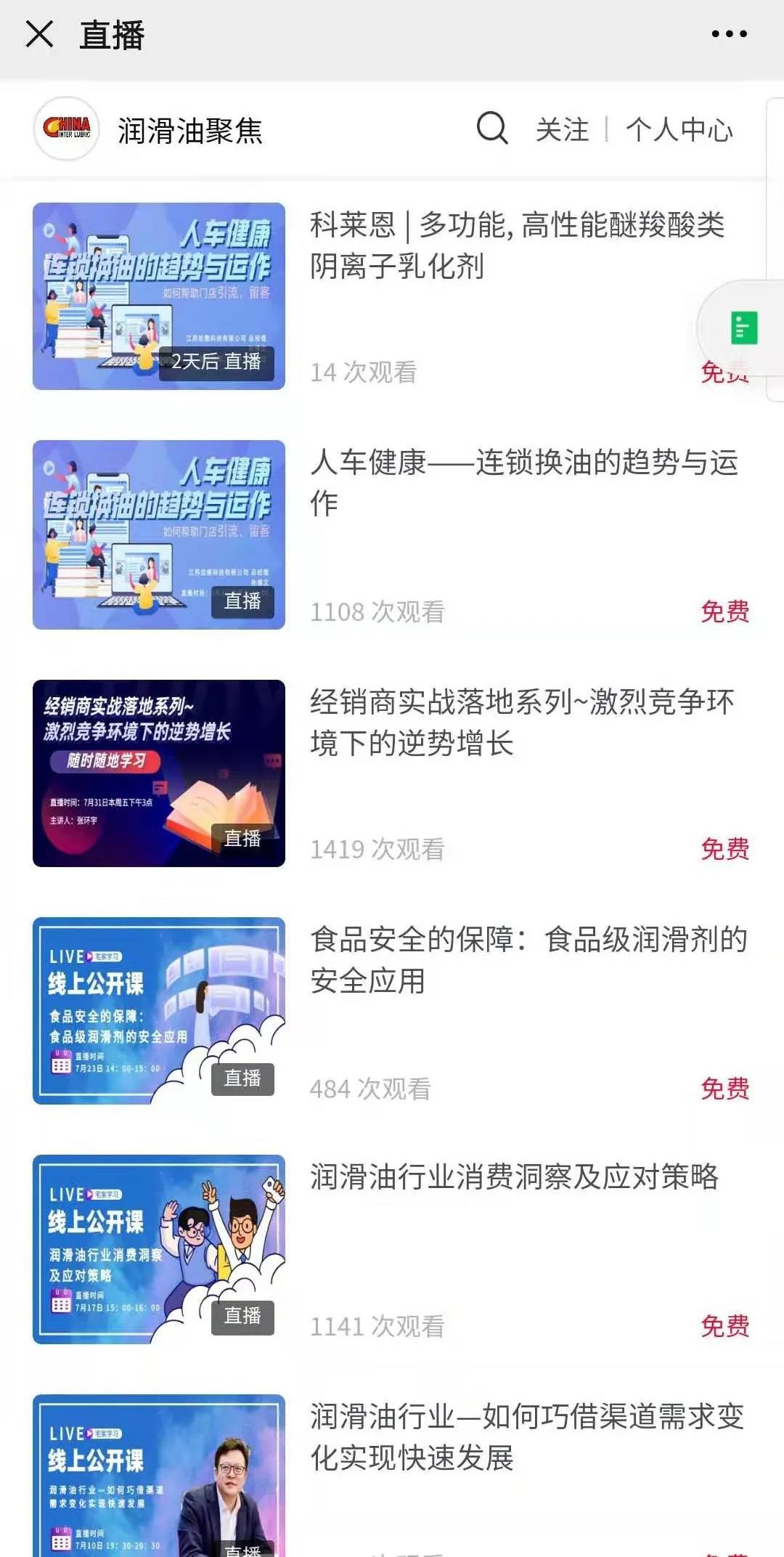This screenshot has height=1557, width=784.
Task: Follow the channel via the 关注 button
Action: [x=561, y=129]
